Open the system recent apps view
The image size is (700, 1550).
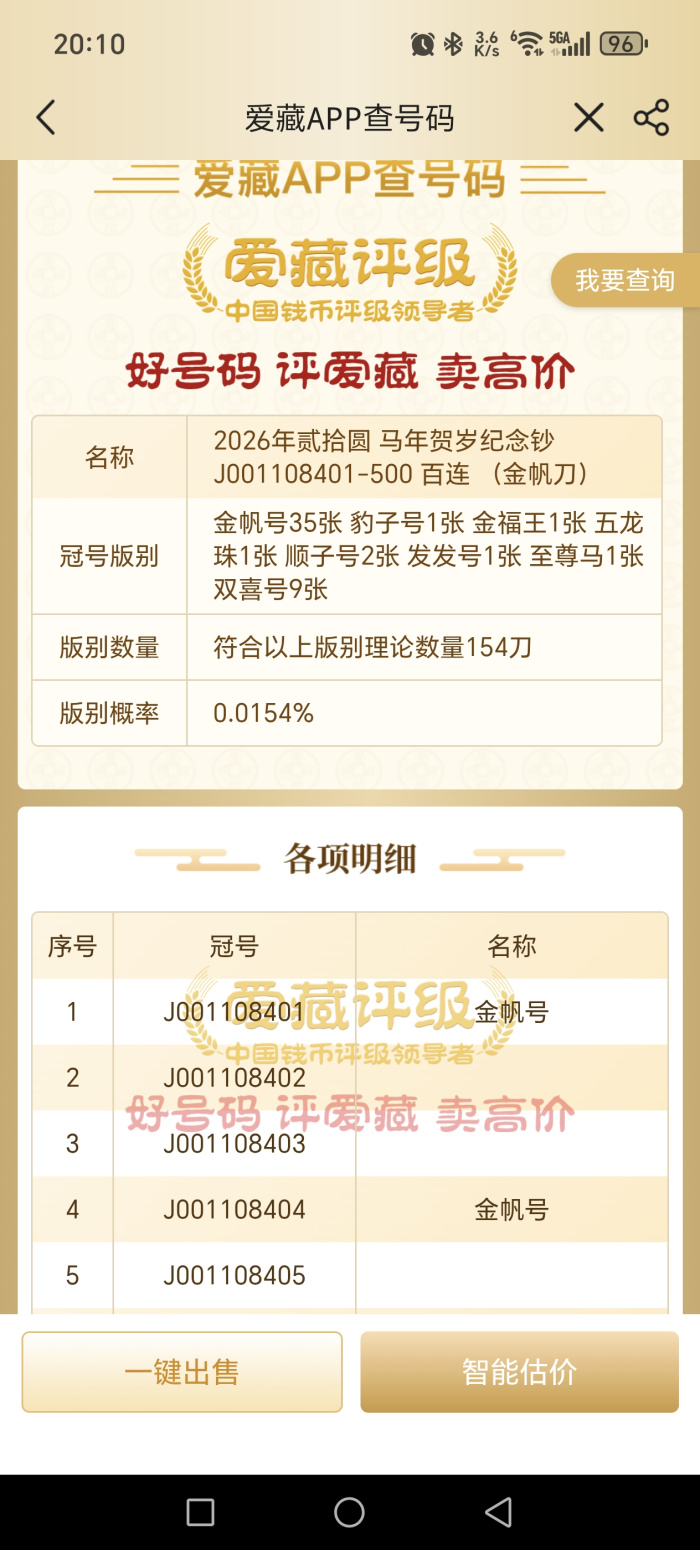point(200,1511)
